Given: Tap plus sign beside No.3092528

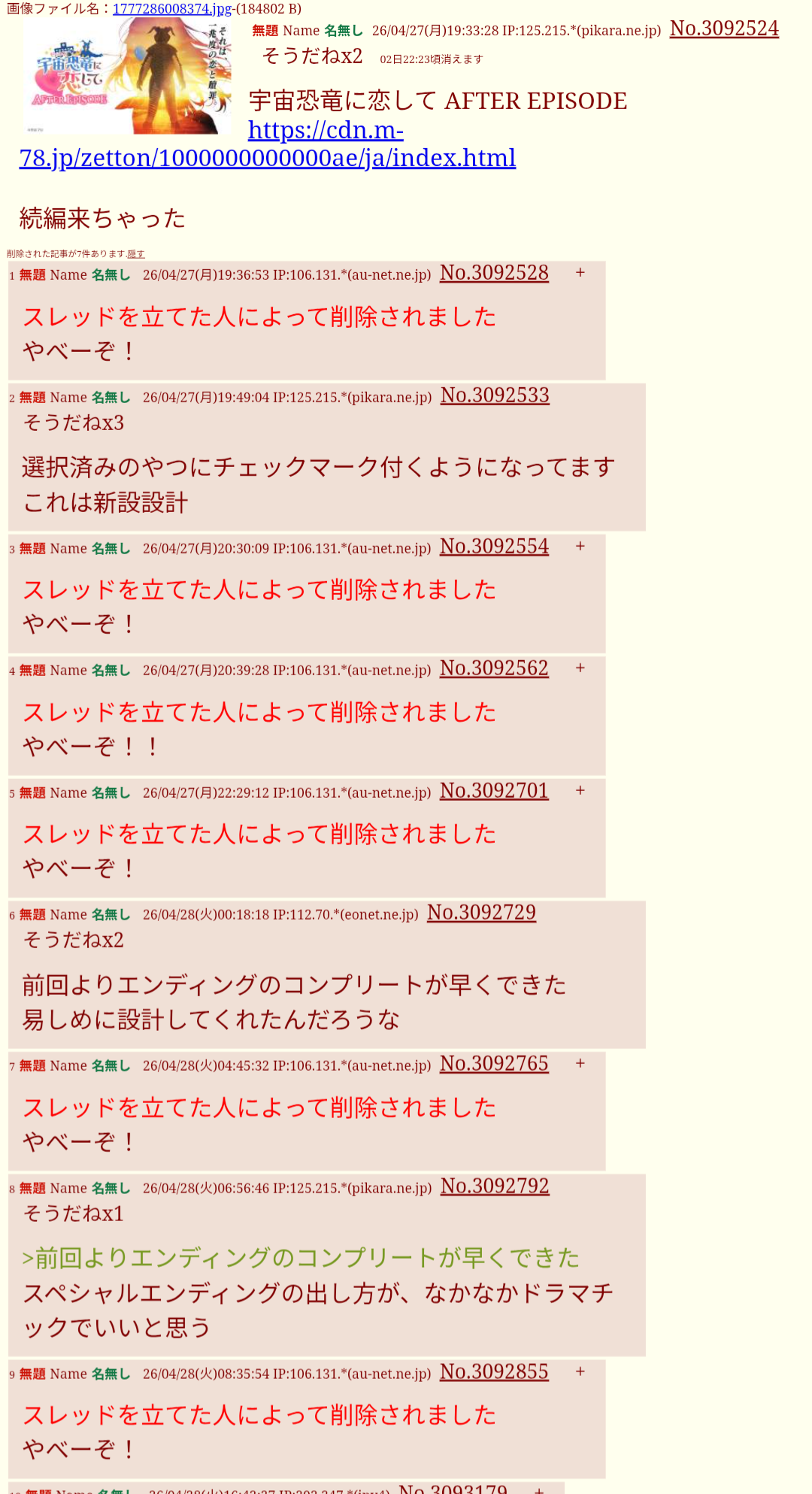Looking at the screenshot, I should (x=580, y=273).
